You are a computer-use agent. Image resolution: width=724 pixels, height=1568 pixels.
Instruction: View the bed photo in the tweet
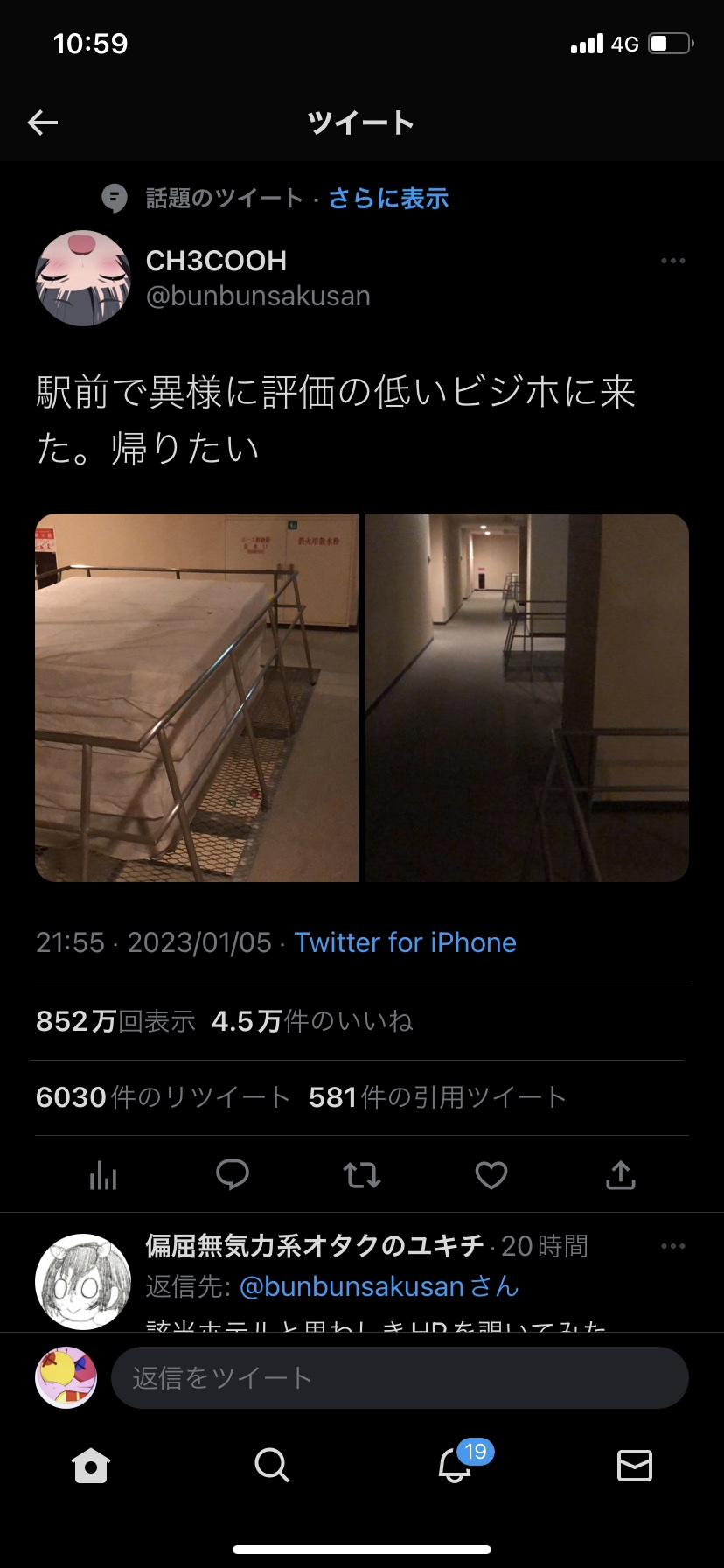(197, 697)
